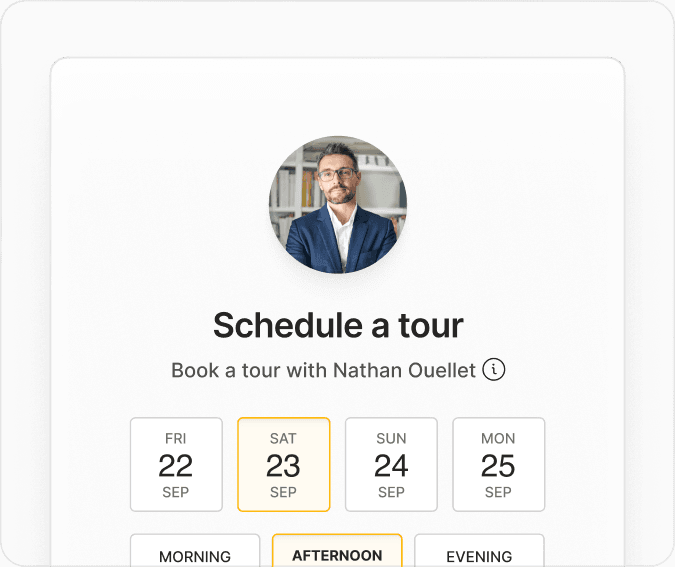Pick Monday 25 Sep date
Screen dimensions: 675x567
pyautogui.click(x=498, y=465)
